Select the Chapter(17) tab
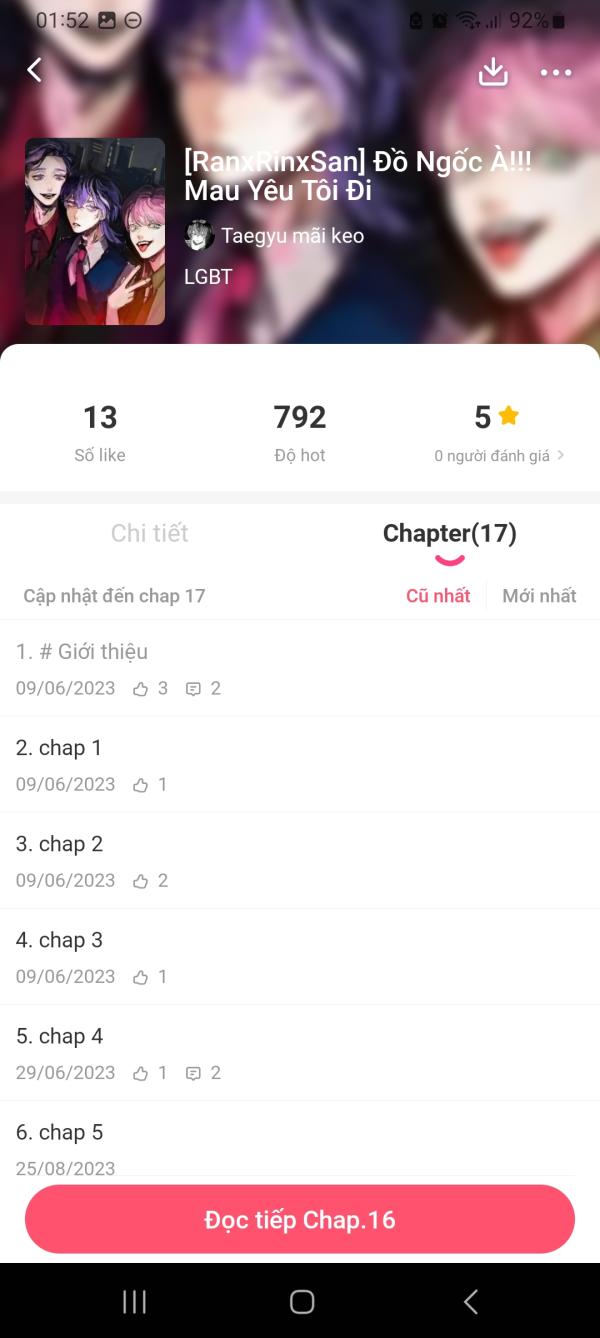The height and width of the screenshot is (1338, 600). (x=449, y=534)
